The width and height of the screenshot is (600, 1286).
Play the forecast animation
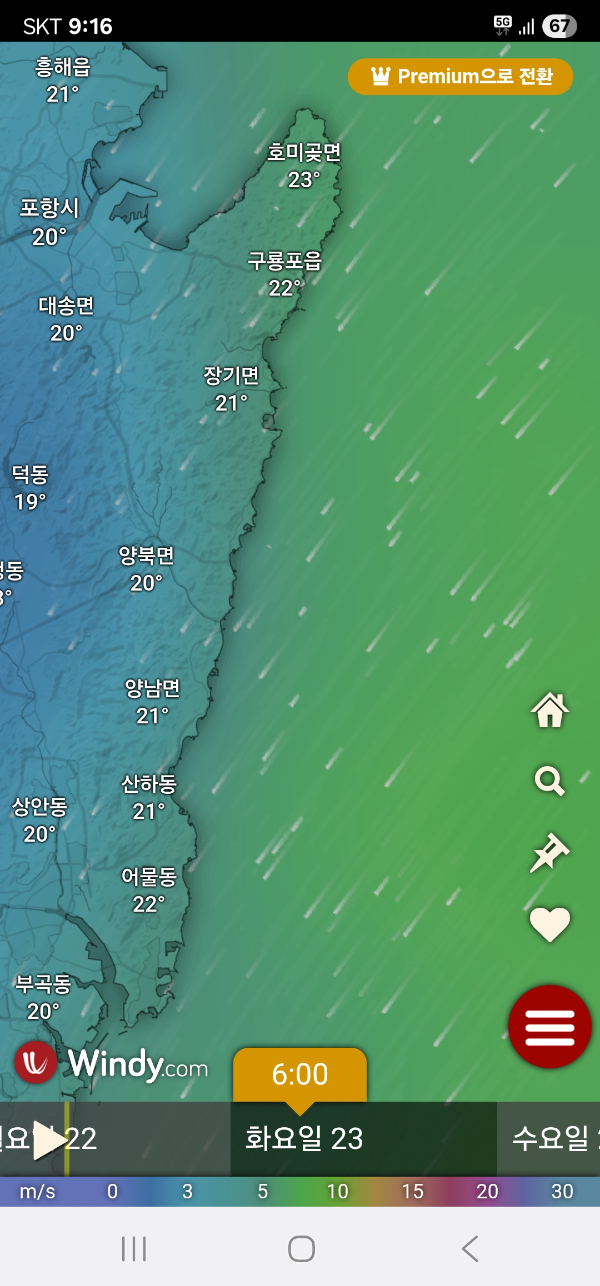pyautogui.click(x=47, y=1140)
